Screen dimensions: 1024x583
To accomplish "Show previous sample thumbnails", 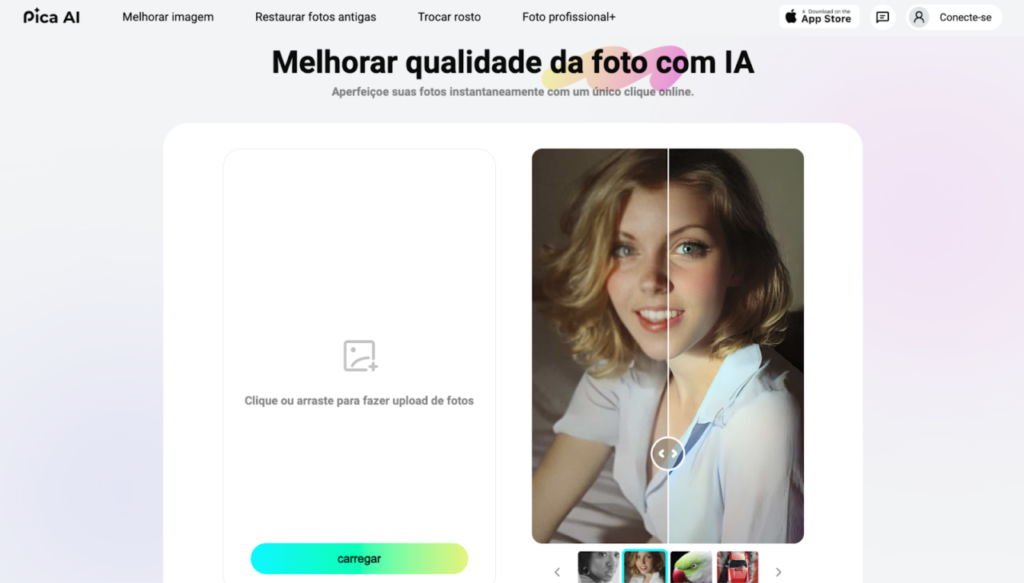I will coord(557,572).
